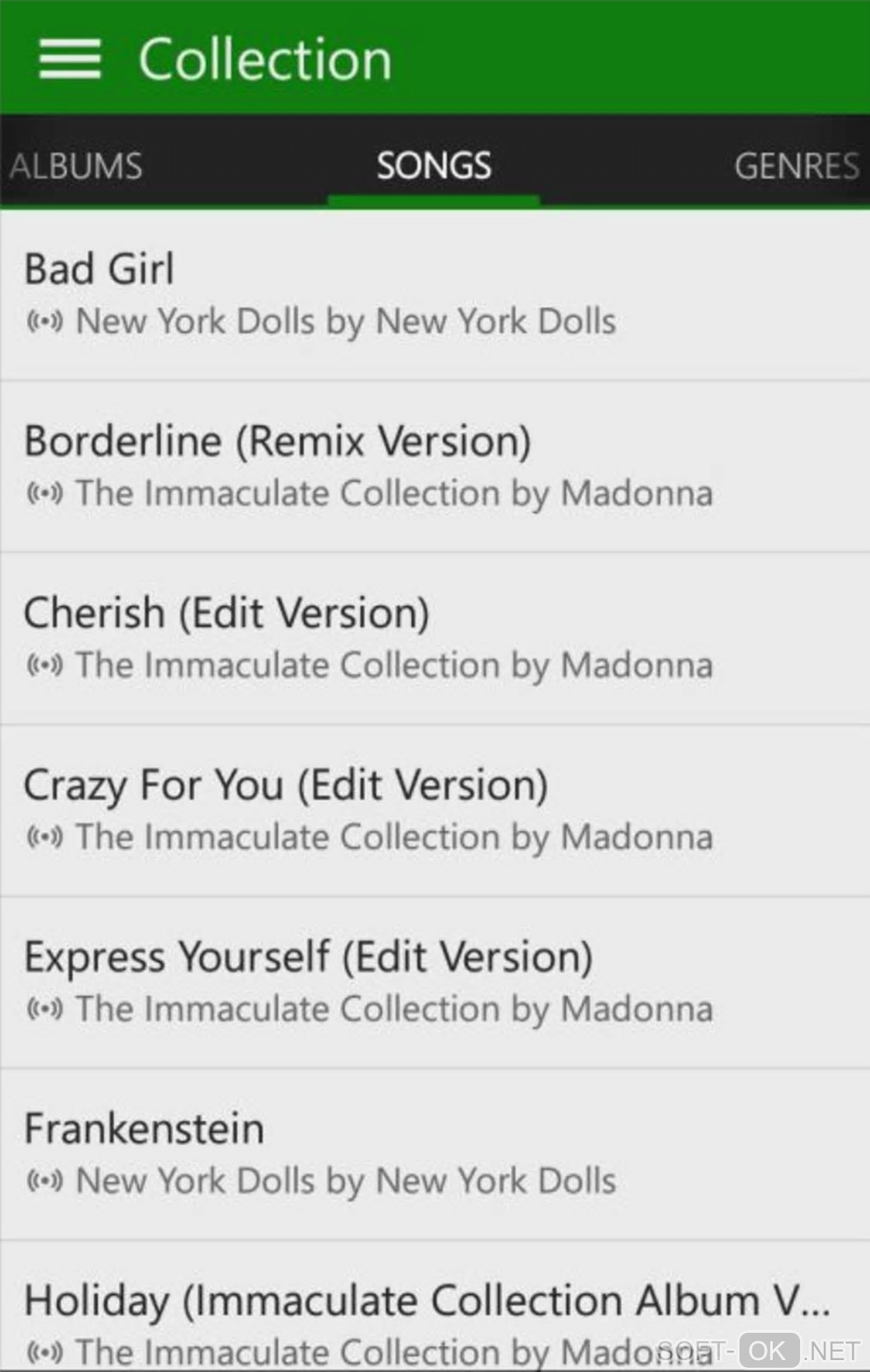Open the hamburger navigation menu
Image resolution: width=870 pixels, height=1372 pixels.
pyautogui.click(x=70, y=59)
